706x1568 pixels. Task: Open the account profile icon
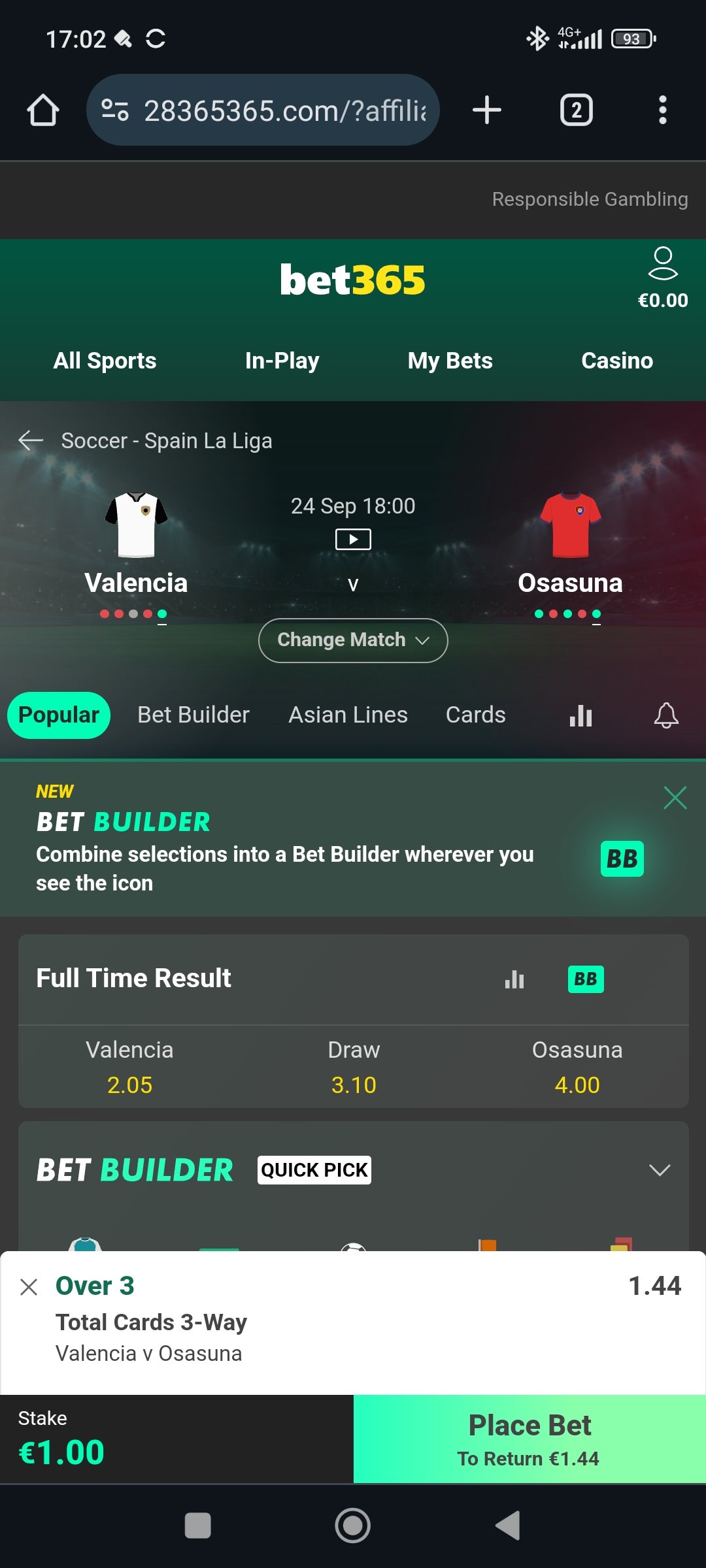coord(663,263)
